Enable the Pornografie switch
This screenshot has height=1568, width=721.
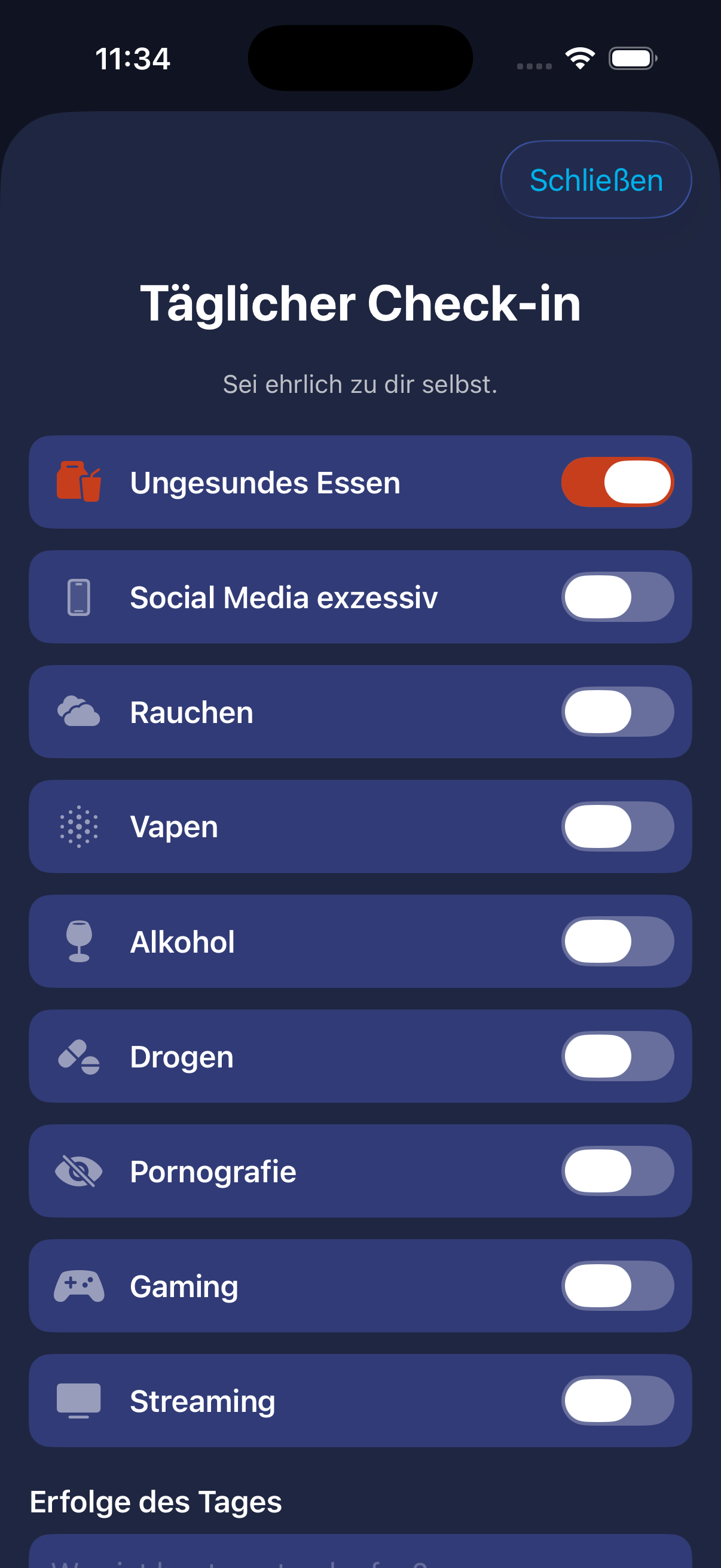(617, 1170)
